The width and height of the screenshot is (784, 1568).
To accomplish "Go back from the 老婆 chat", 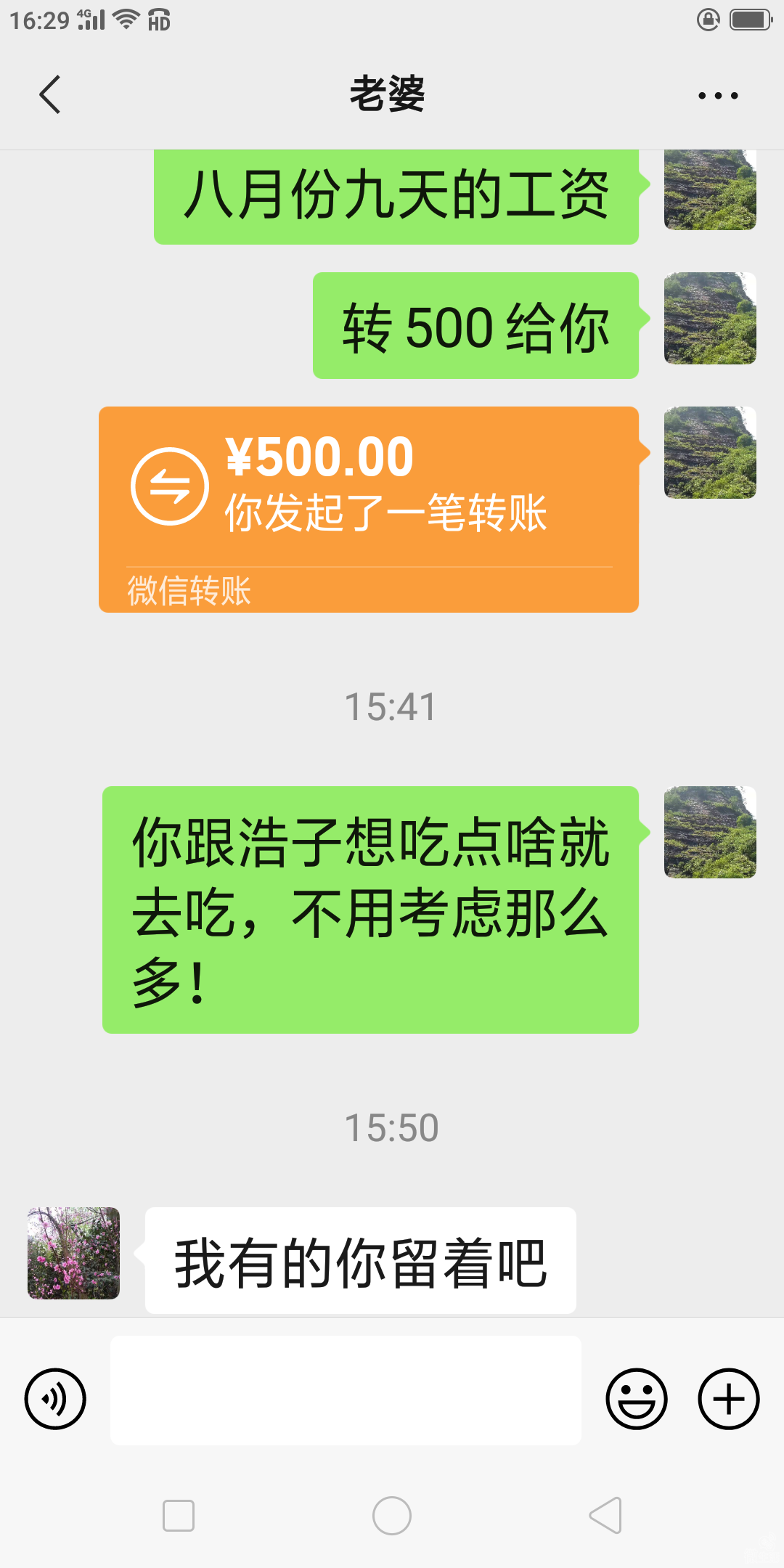I will click(49, 94).
